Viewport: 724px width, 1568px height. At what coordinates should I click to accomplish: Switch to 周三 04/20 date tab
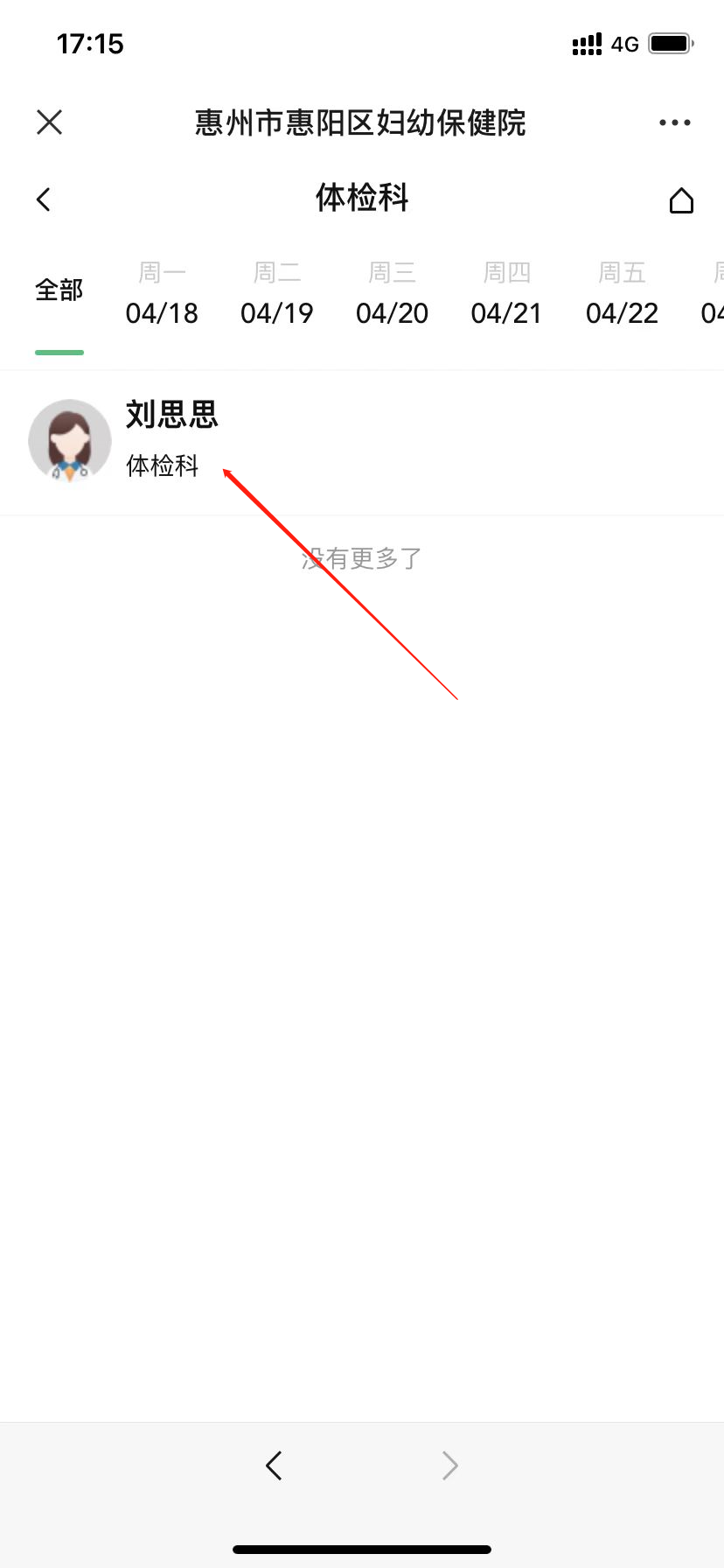coord(392,294)
